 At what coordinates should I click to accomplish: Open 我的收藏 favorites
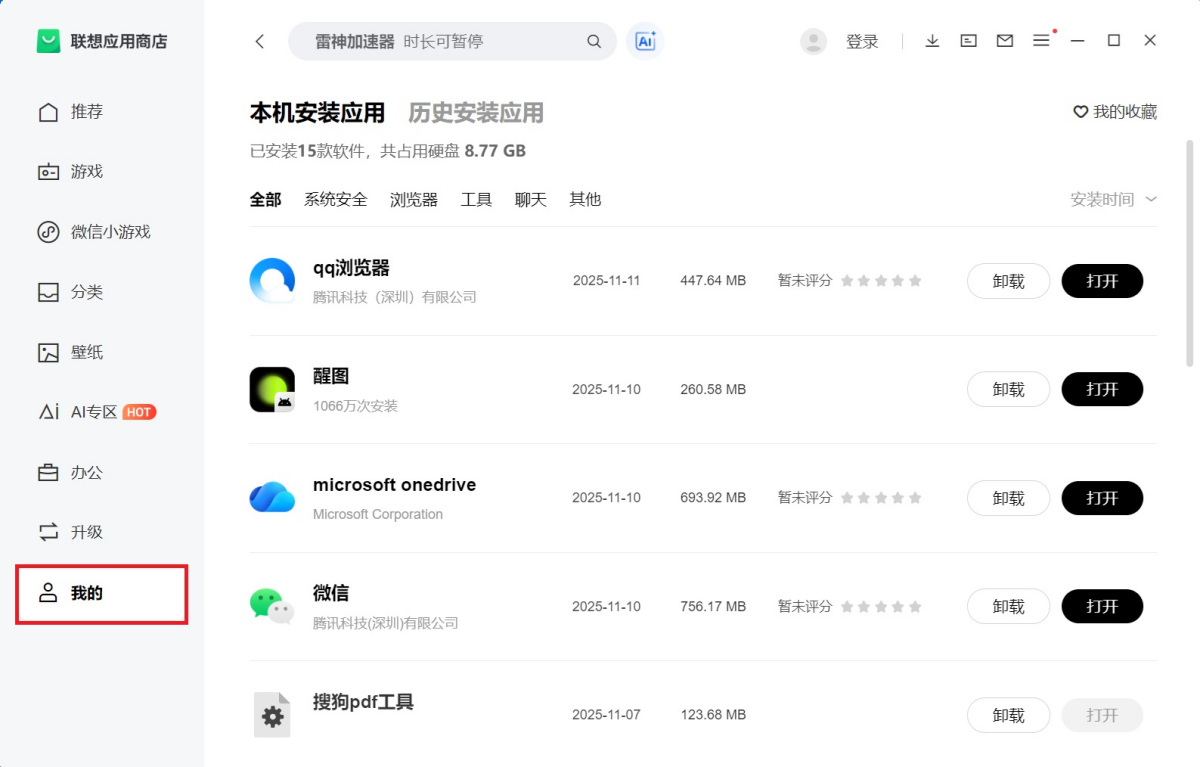[x=1115, y=112]
